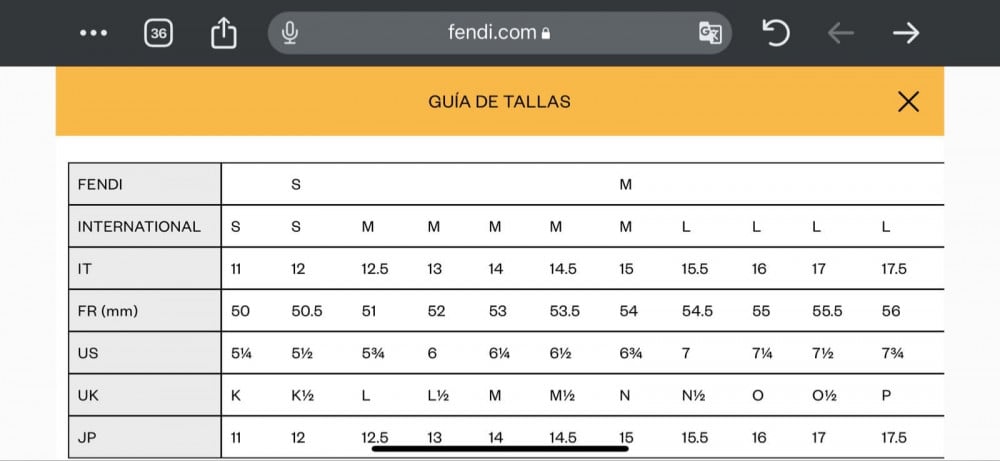The image size is (1000, 461).
Task: Close the Guía de Tallas size guide
Action: point(908,101)
